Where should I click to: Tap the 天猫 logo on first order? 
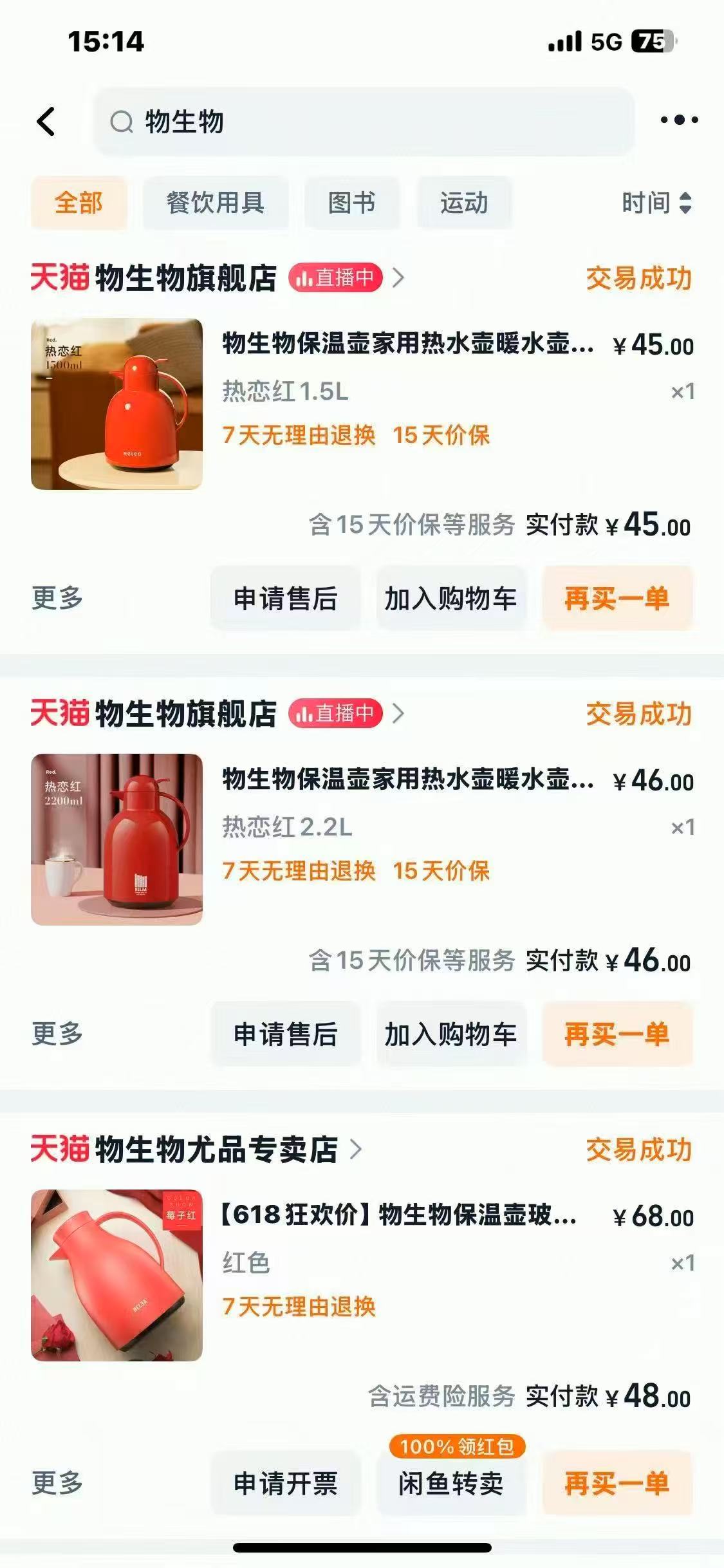[x=60, y=278]
